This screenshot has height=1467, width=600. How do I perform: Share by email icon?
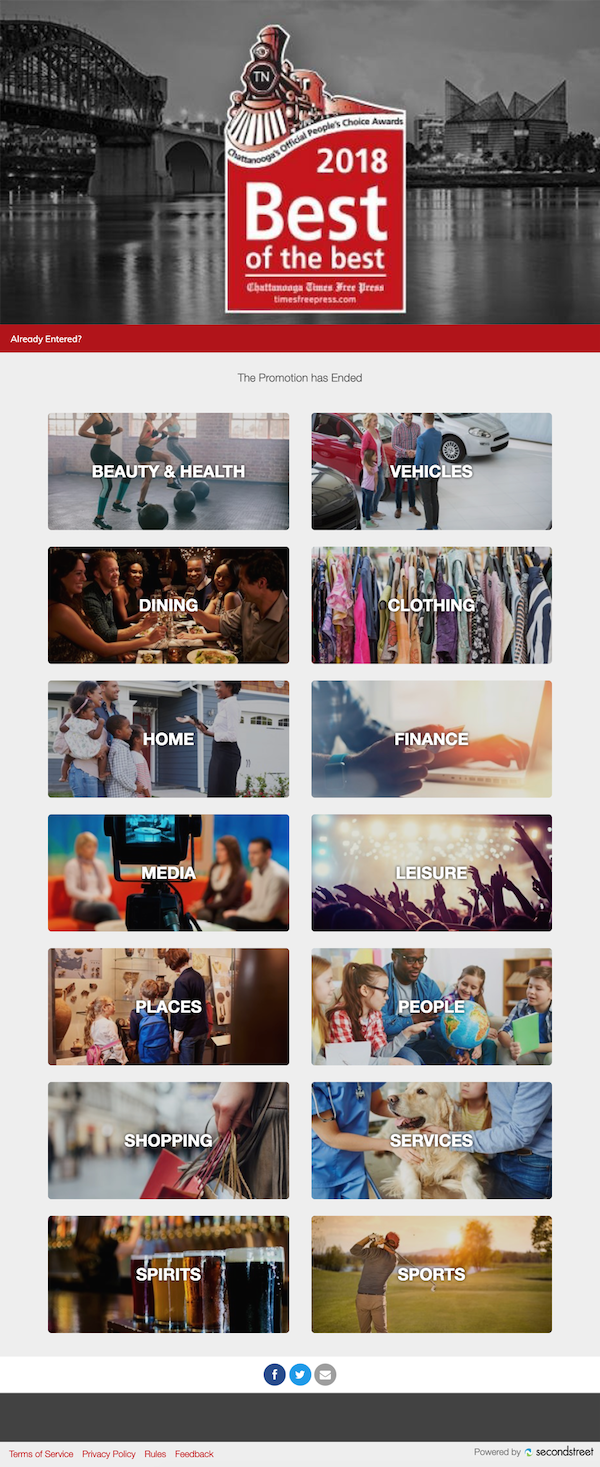coord(325,1375)
